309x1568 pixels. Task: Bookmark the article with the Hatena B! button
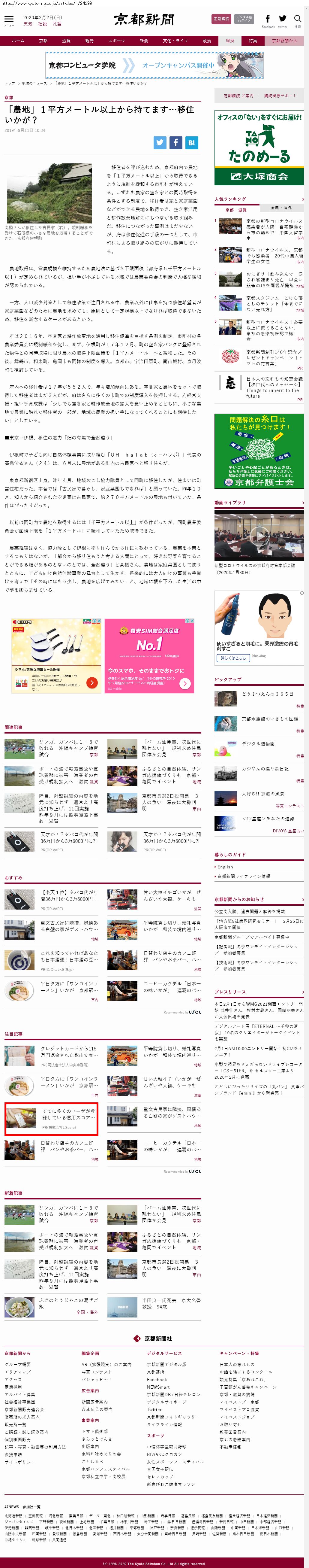(191, 142)
